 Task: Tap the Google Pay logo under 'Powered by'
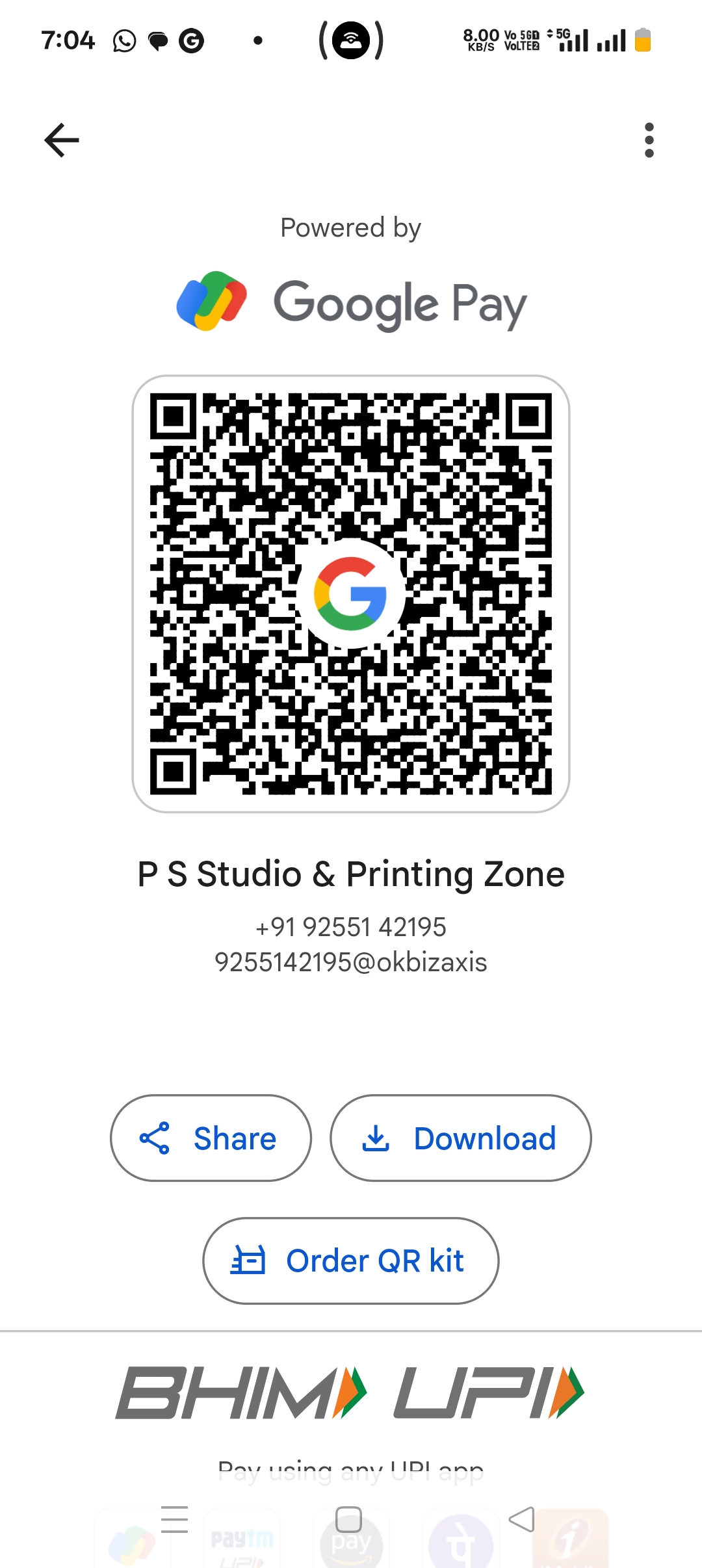[x=351, y=301]
